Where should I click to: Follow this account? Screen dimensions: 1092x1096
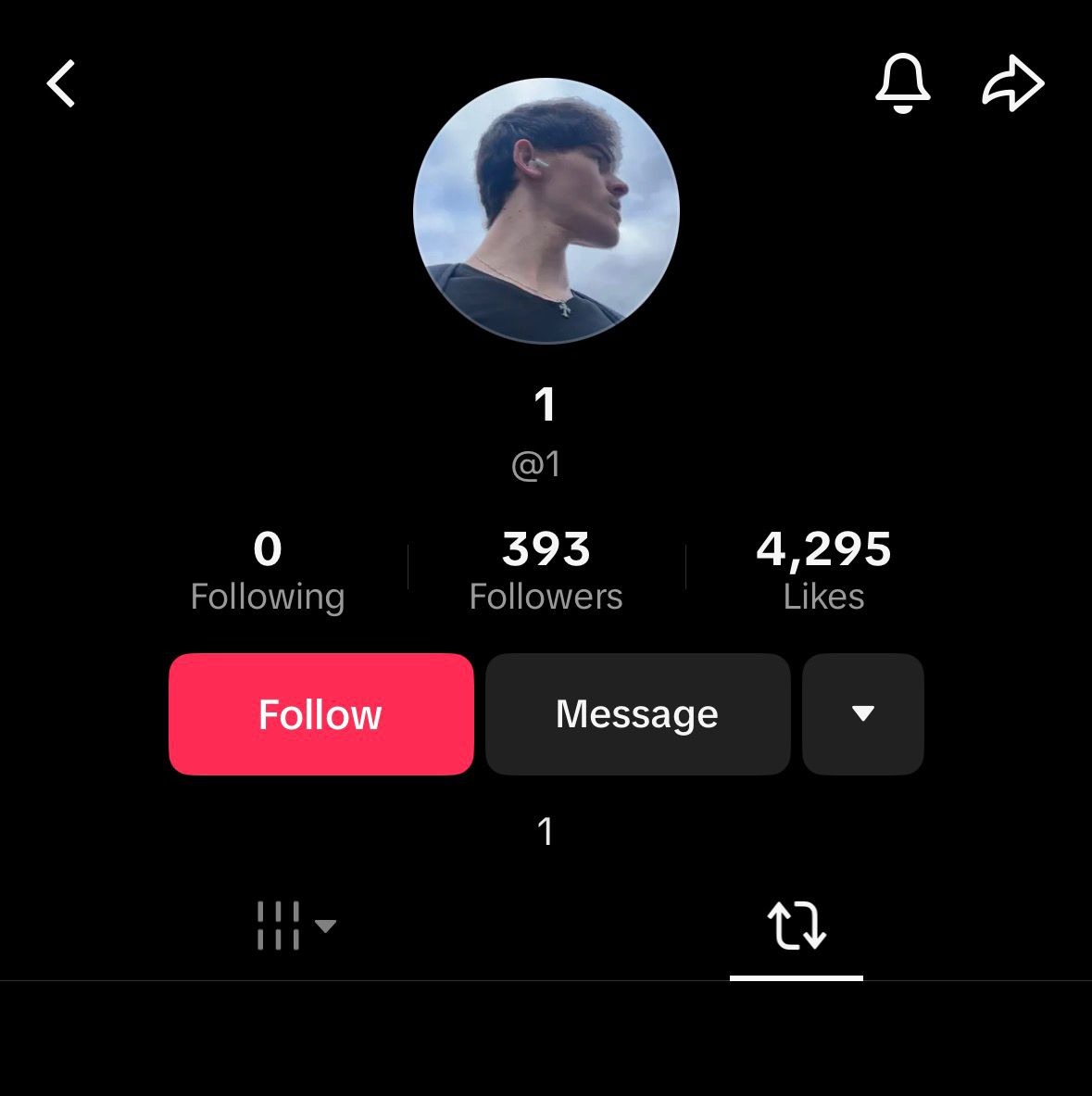(x=320, y=714)
